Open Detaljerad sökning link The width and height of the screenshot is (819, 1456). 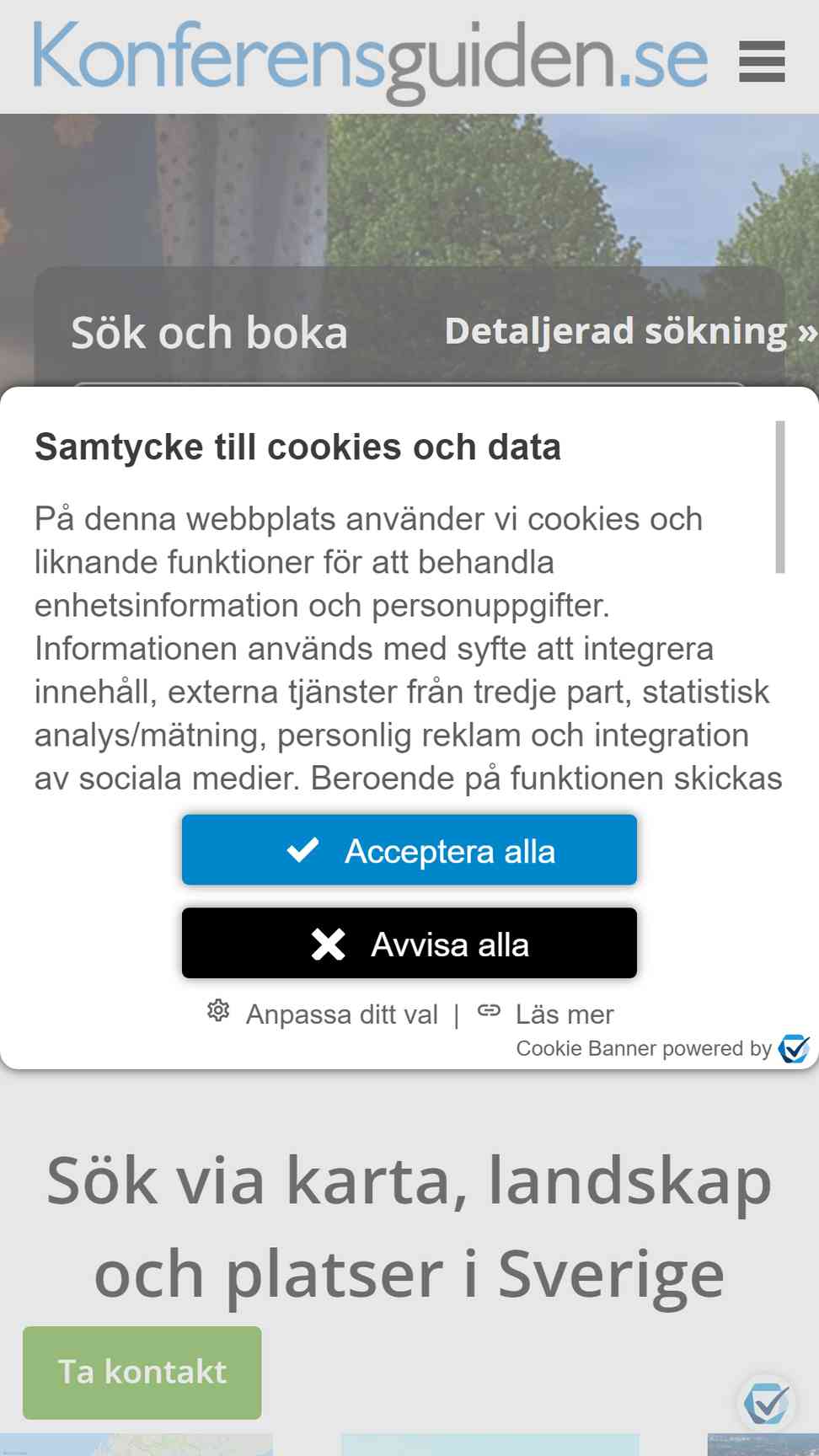point(630,331)
